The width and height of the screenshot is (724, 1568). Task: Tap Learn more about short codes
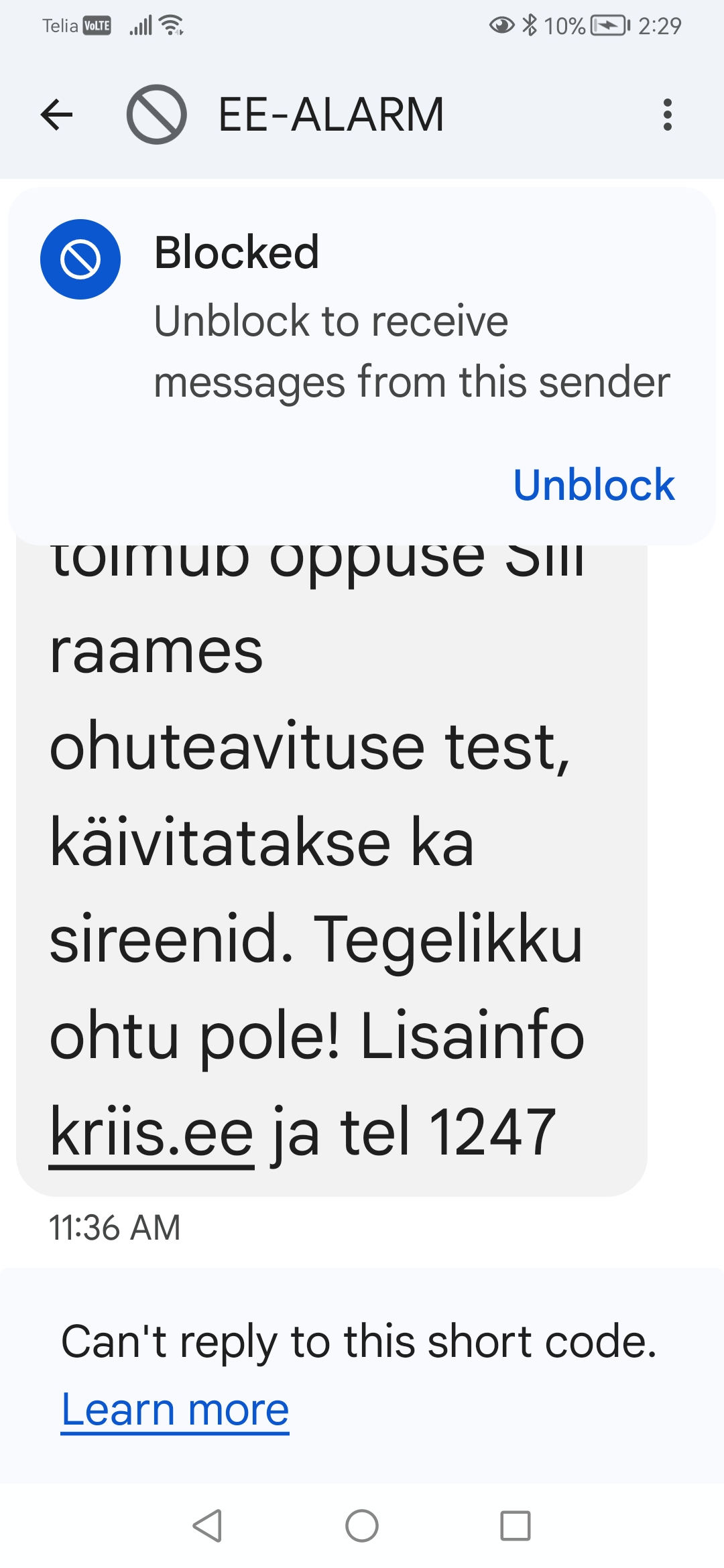click(175, 1410)
